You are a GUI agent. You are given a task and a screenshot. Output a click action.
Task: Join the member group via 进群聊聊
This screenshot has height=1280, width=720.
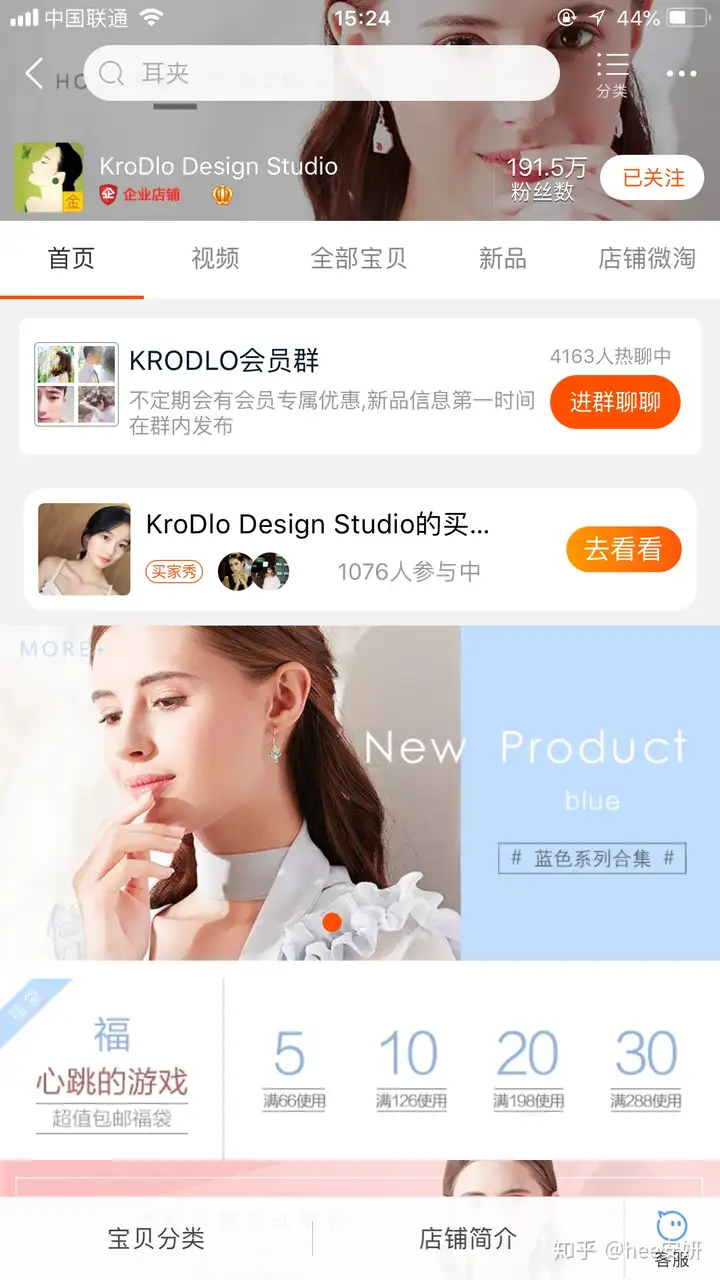pyautogui.click(x=615, y=402)
